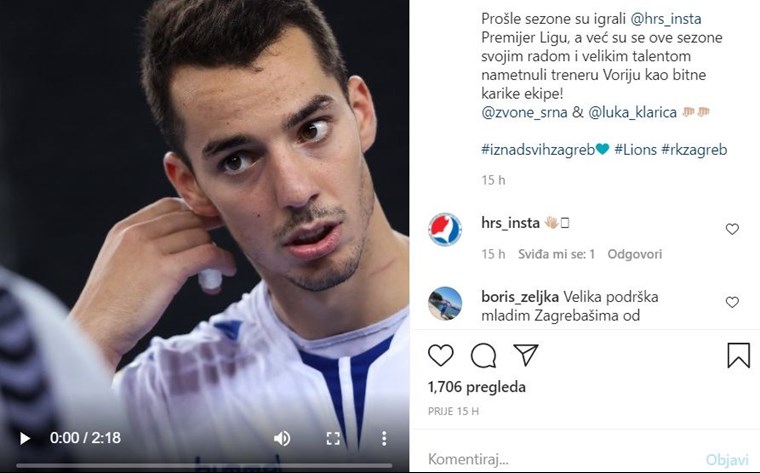Viewport: 760px width, 473px height.
Task: Like hrs_insta's comment
Action: pos(732,229)
